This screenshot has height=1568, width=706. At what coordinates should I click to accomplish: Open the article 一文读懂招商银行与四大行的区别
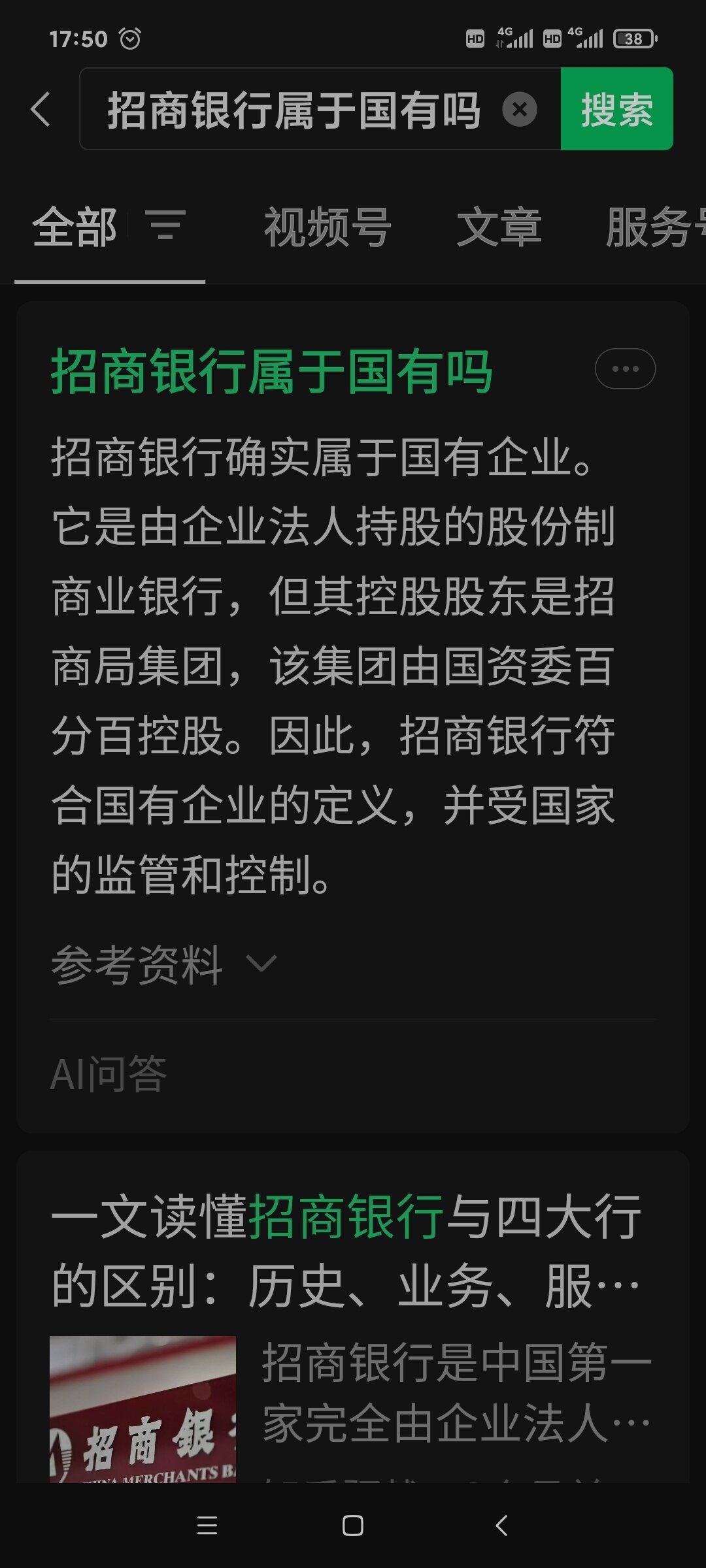[346, 1251]
